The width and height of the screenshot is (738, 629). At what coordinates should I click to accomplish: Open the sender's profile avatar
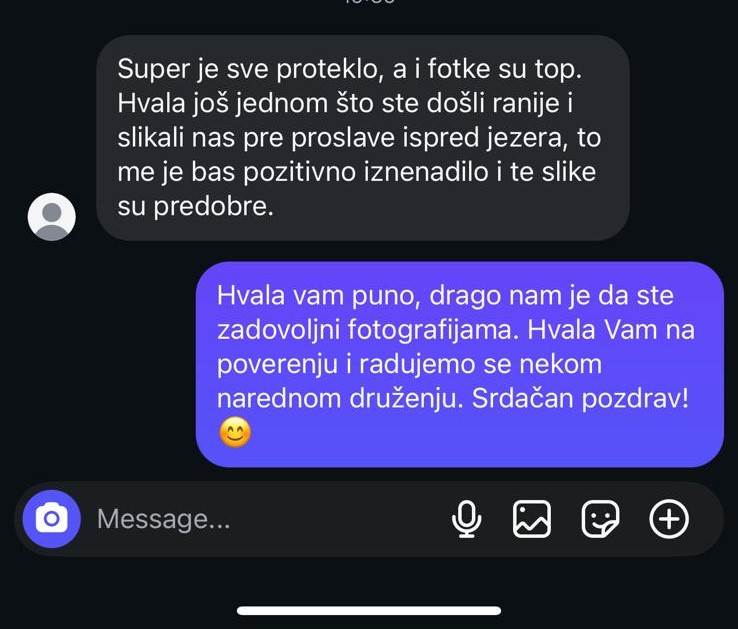pyautogui.click(x=51, y=217)
